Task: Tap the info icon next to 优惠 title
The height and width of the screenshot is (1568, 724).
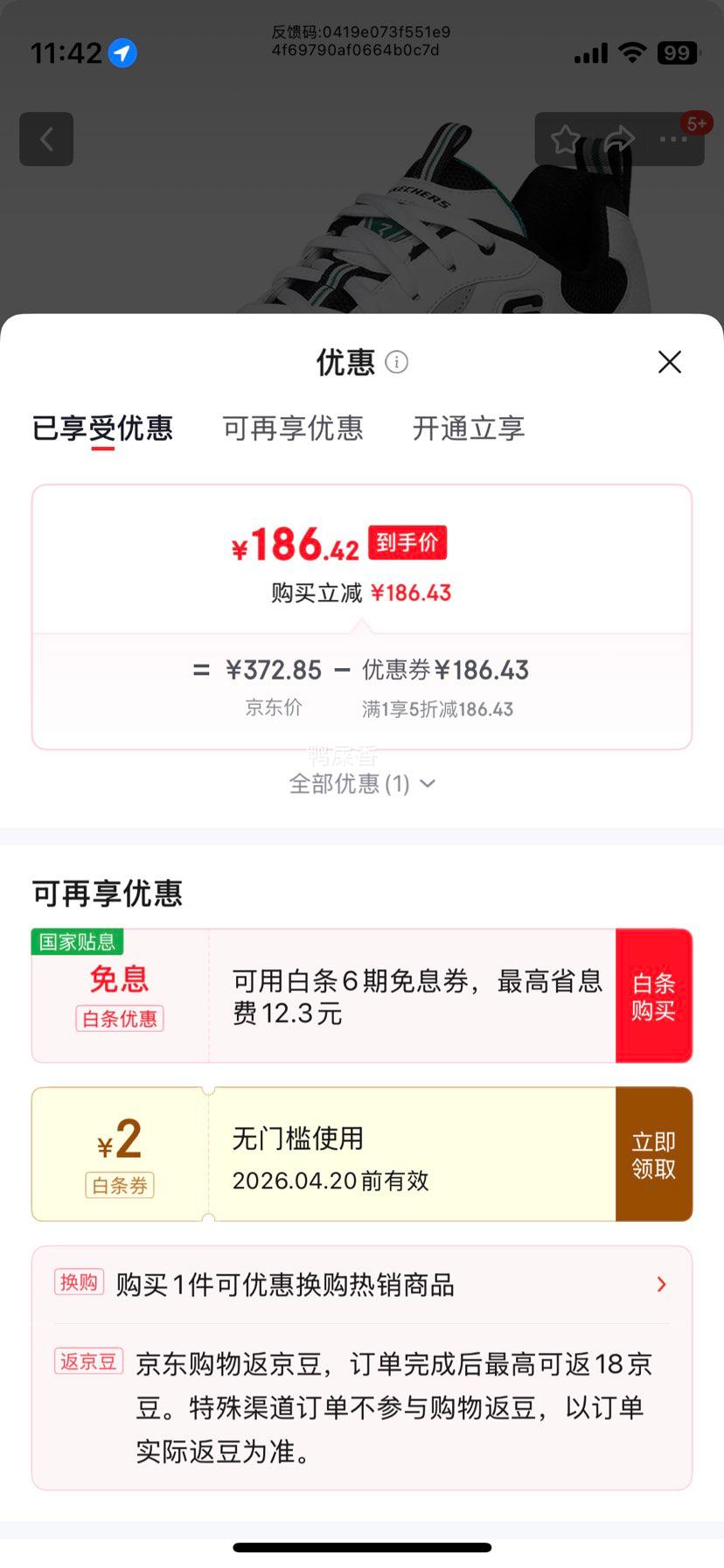Action: click(395, 362)
